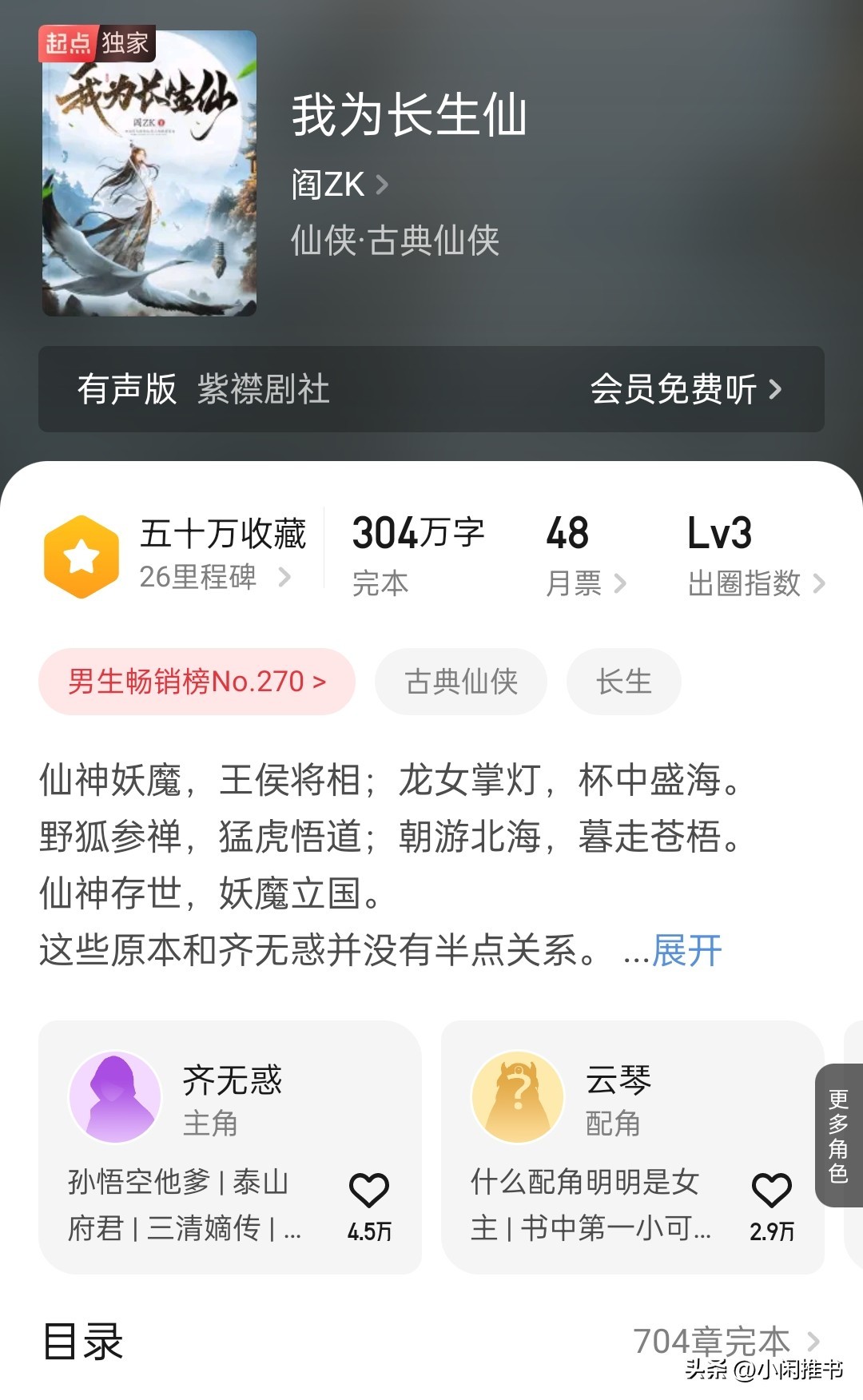Show 更多角色 more characters
The width and height of the screenshot is (863, 1400).
[x=838, y=1135]
